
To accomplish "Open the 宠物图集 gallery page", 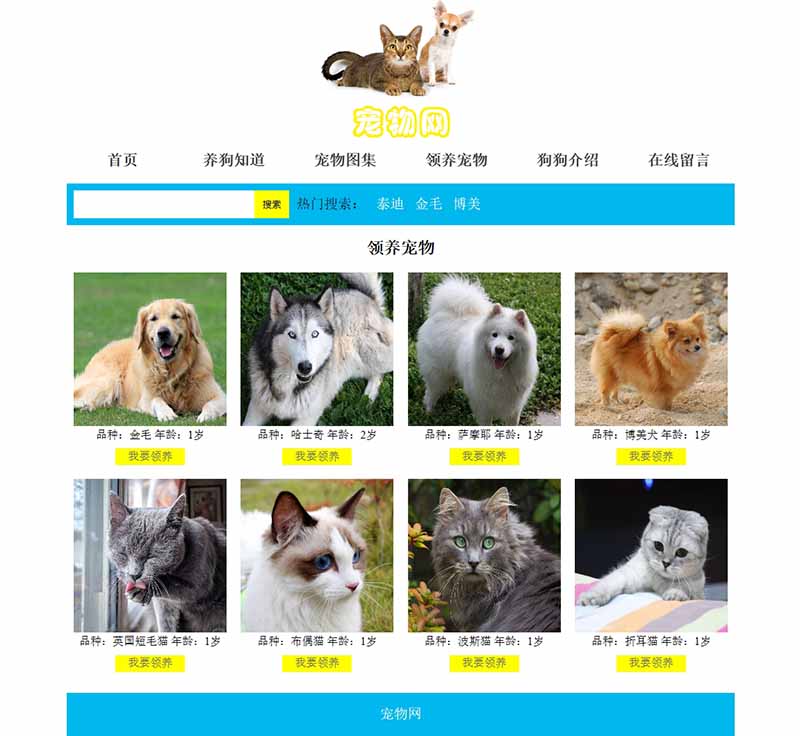I will coord(345,160).
